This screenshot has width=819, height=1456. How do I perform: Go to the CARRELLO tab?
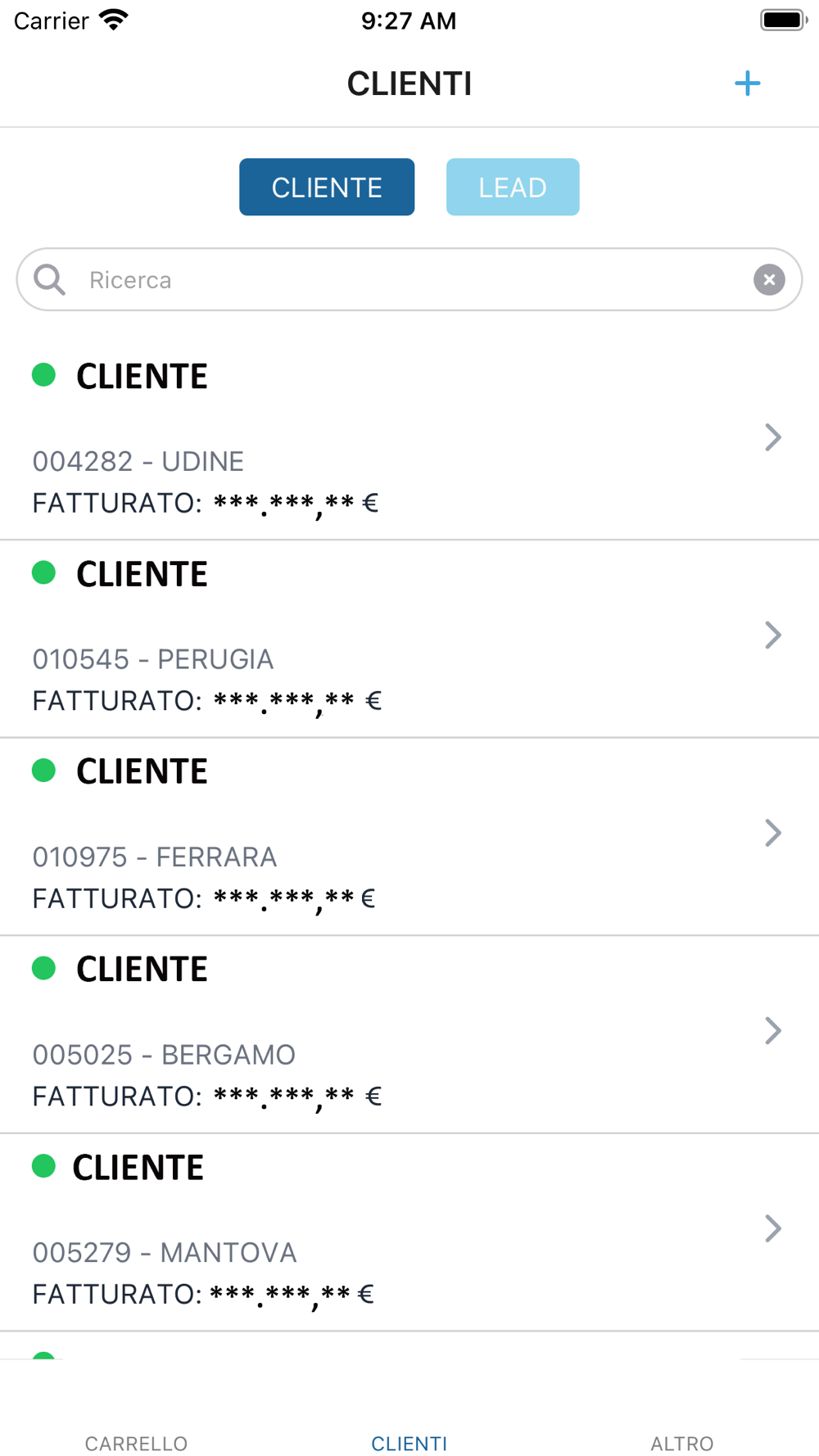pyautogui.click(x=136, y=1442)
